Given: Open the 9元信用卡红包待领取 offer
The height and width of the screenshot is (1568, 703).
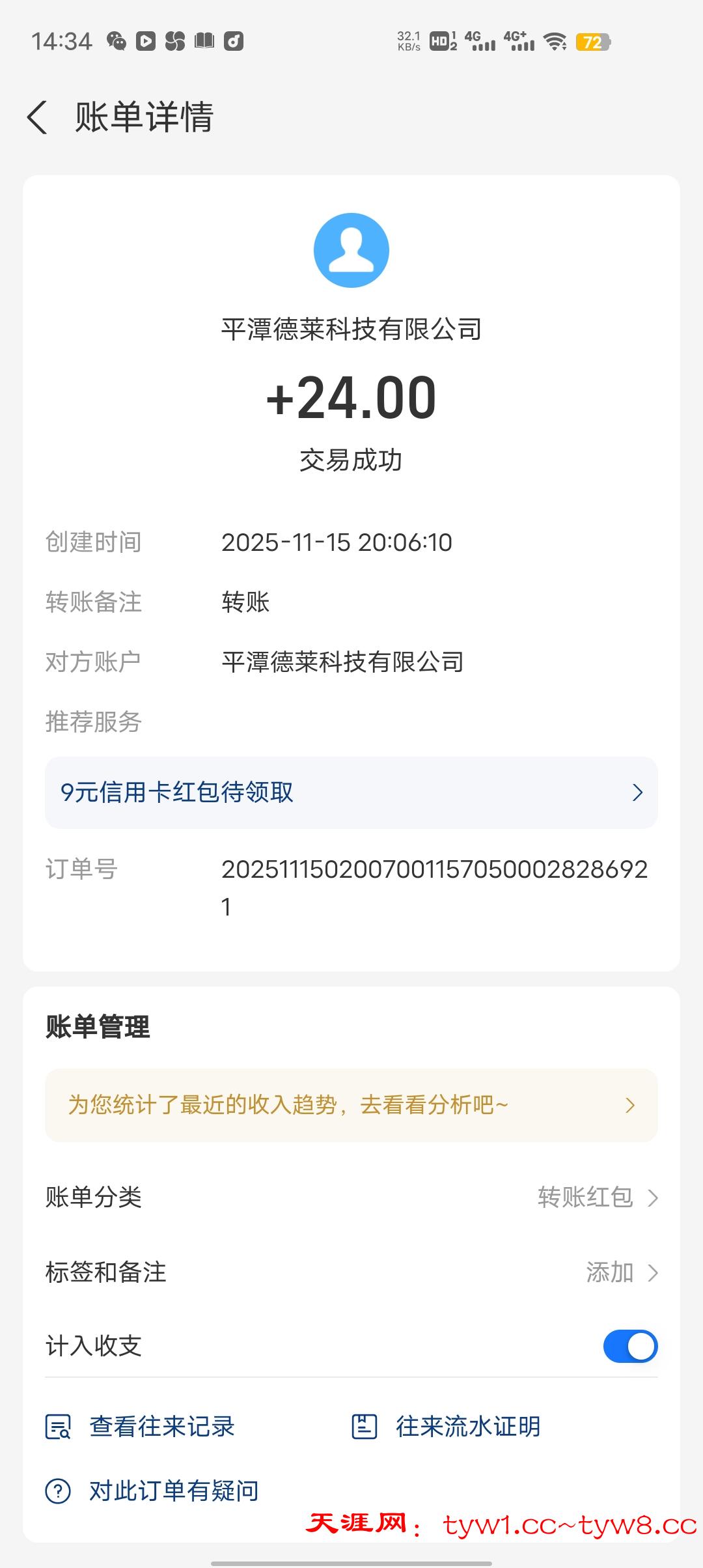Looking at the screenshot, I should click(351, 792).
